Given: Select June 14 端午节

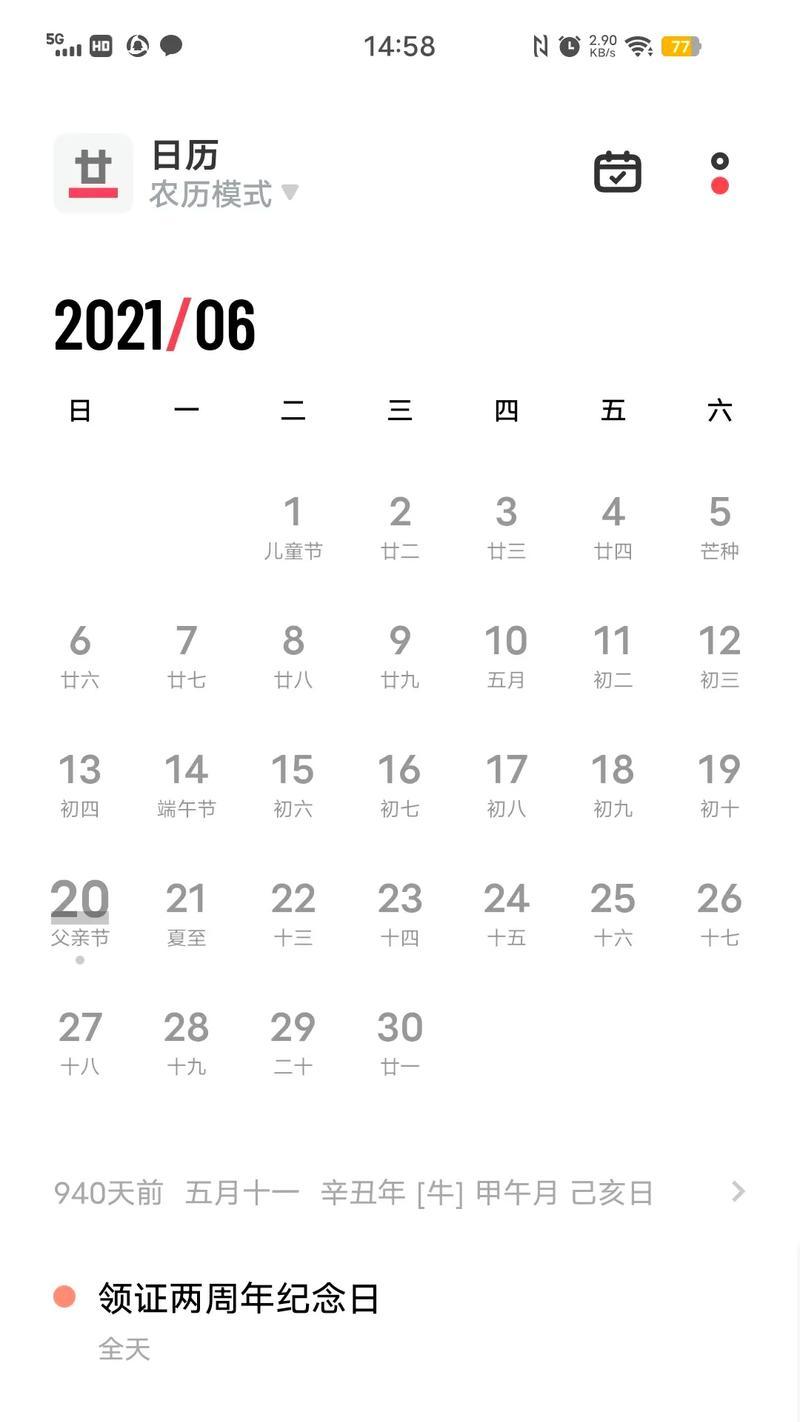Looking at the screenshot, I should click(x=186, y=785).
